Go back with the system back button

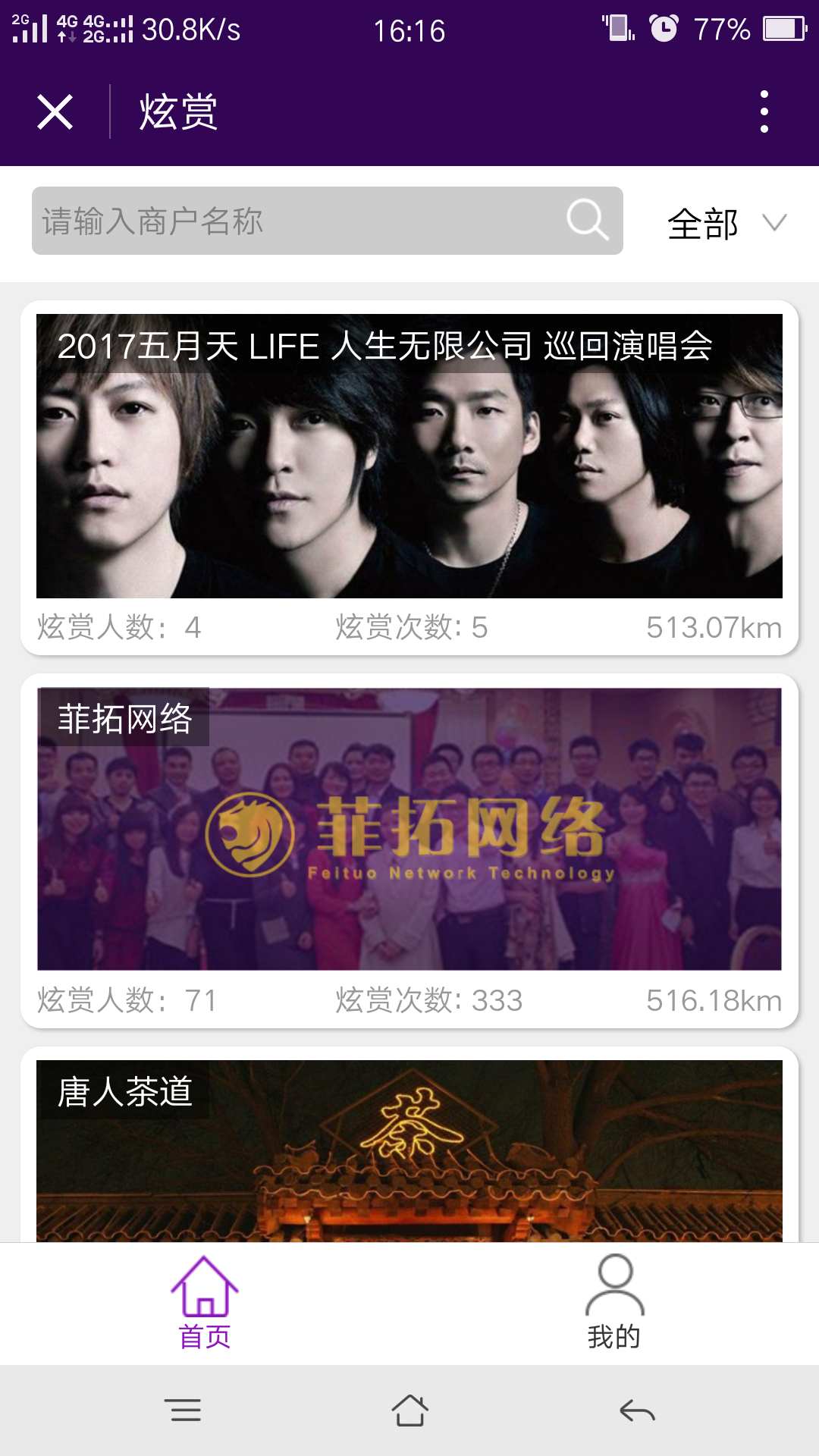(x=637, y=1410)
